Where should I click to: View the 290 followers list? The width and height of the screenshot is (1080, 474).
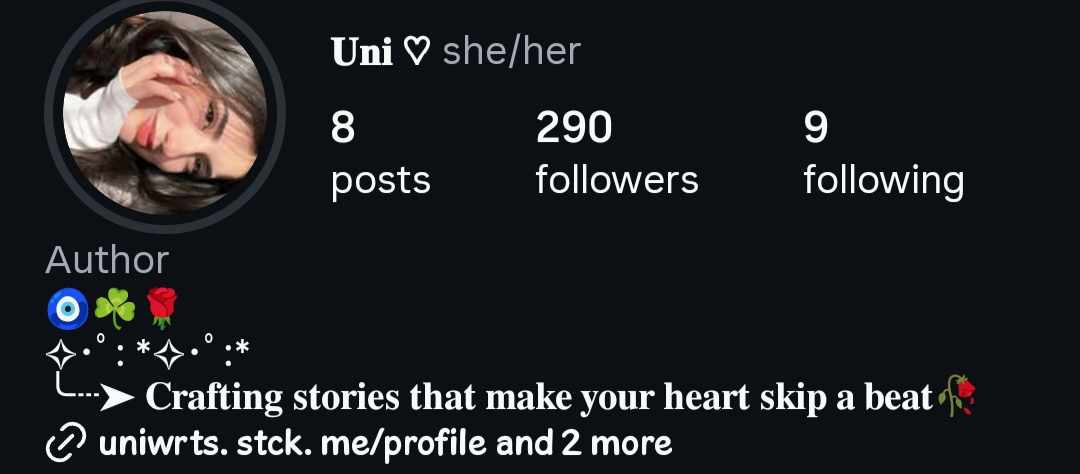point(616,154)
